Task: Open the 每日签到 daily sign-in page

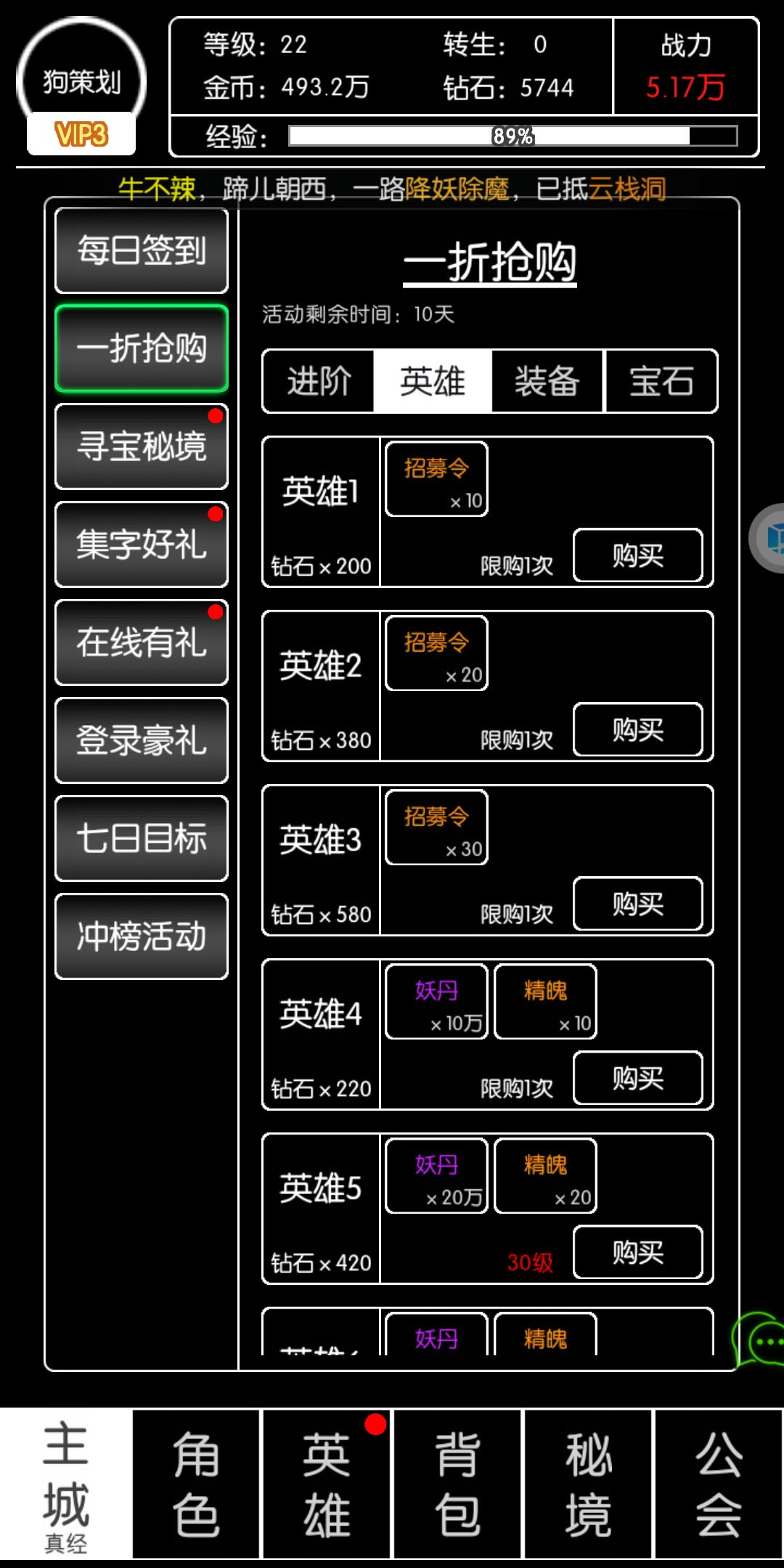Action: 141,251
